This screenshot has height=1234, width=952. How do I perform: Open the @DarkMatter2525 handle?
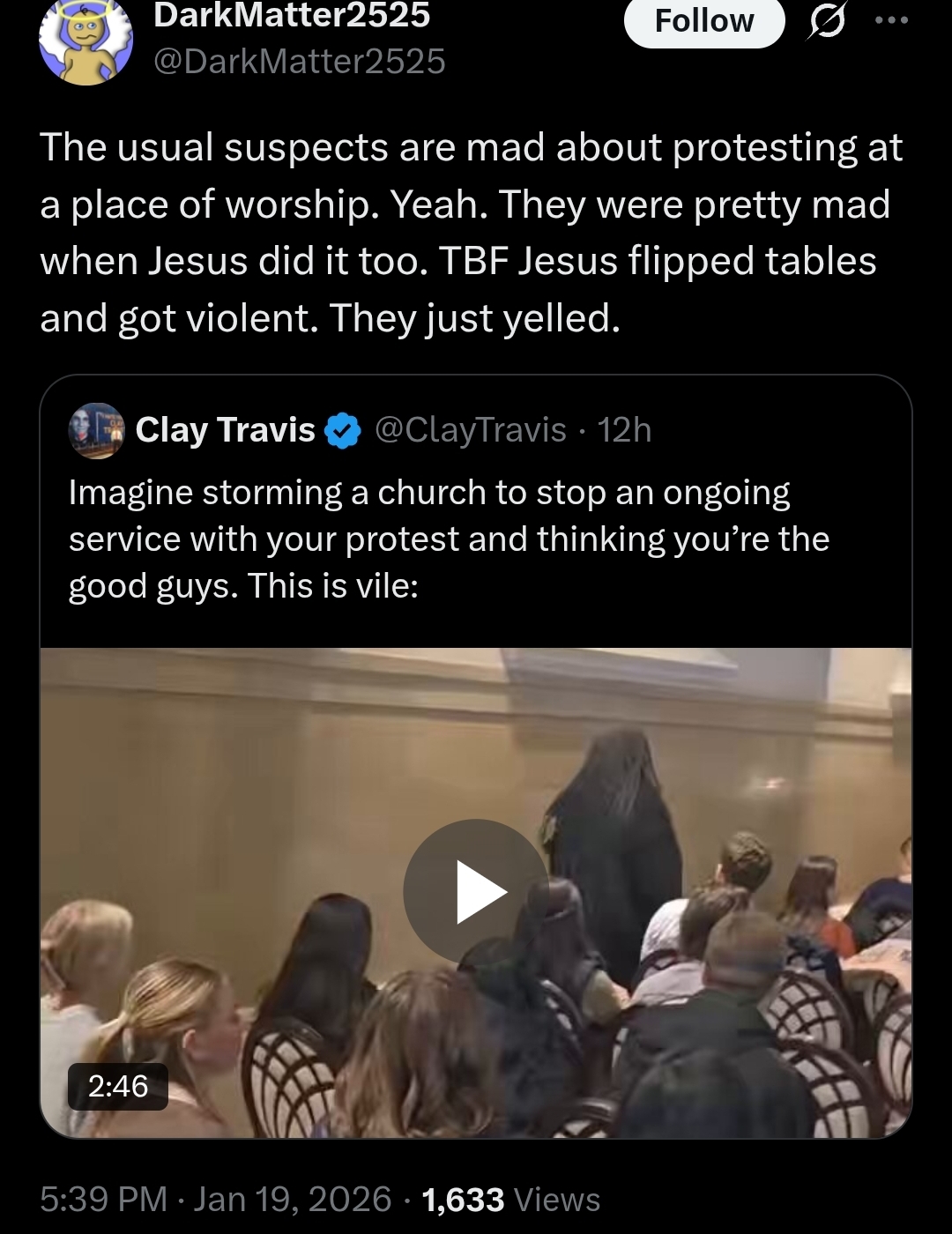pyautogui.click(x=300, y=62)
